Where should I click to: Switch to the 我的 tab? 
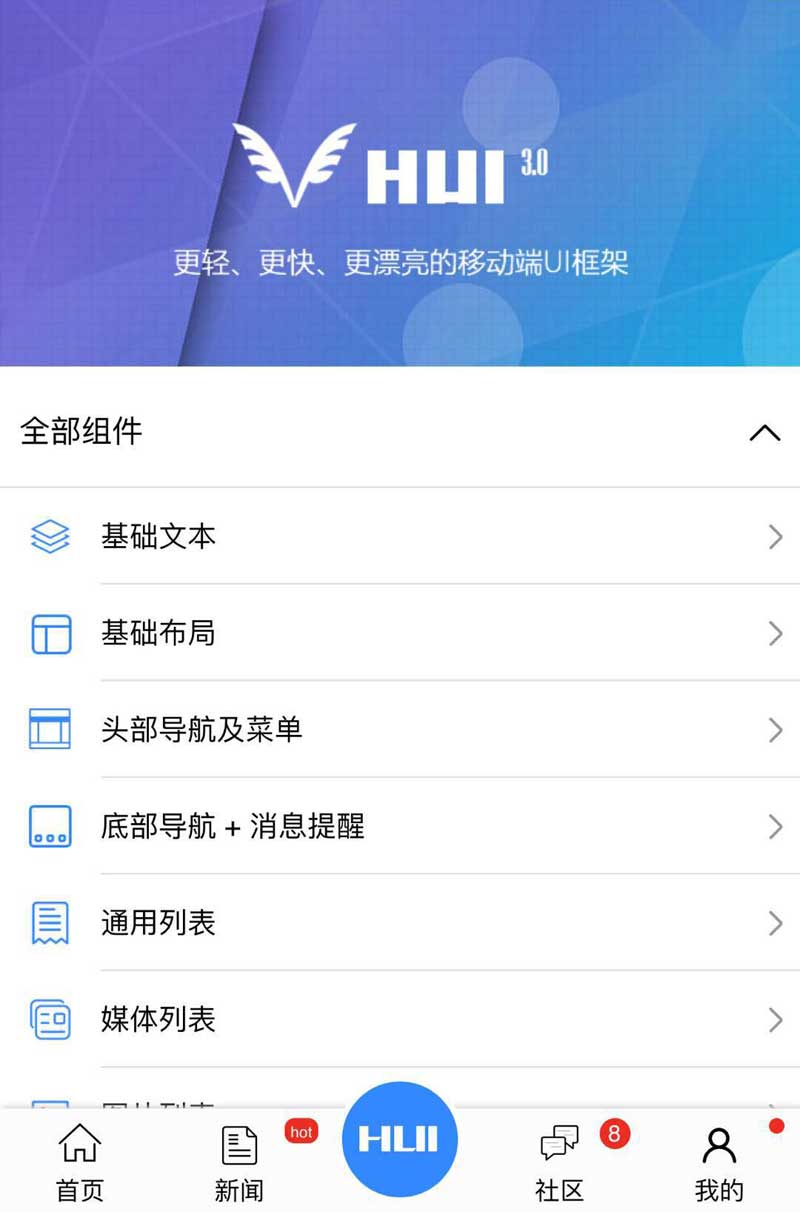(x=719, y=1162)
